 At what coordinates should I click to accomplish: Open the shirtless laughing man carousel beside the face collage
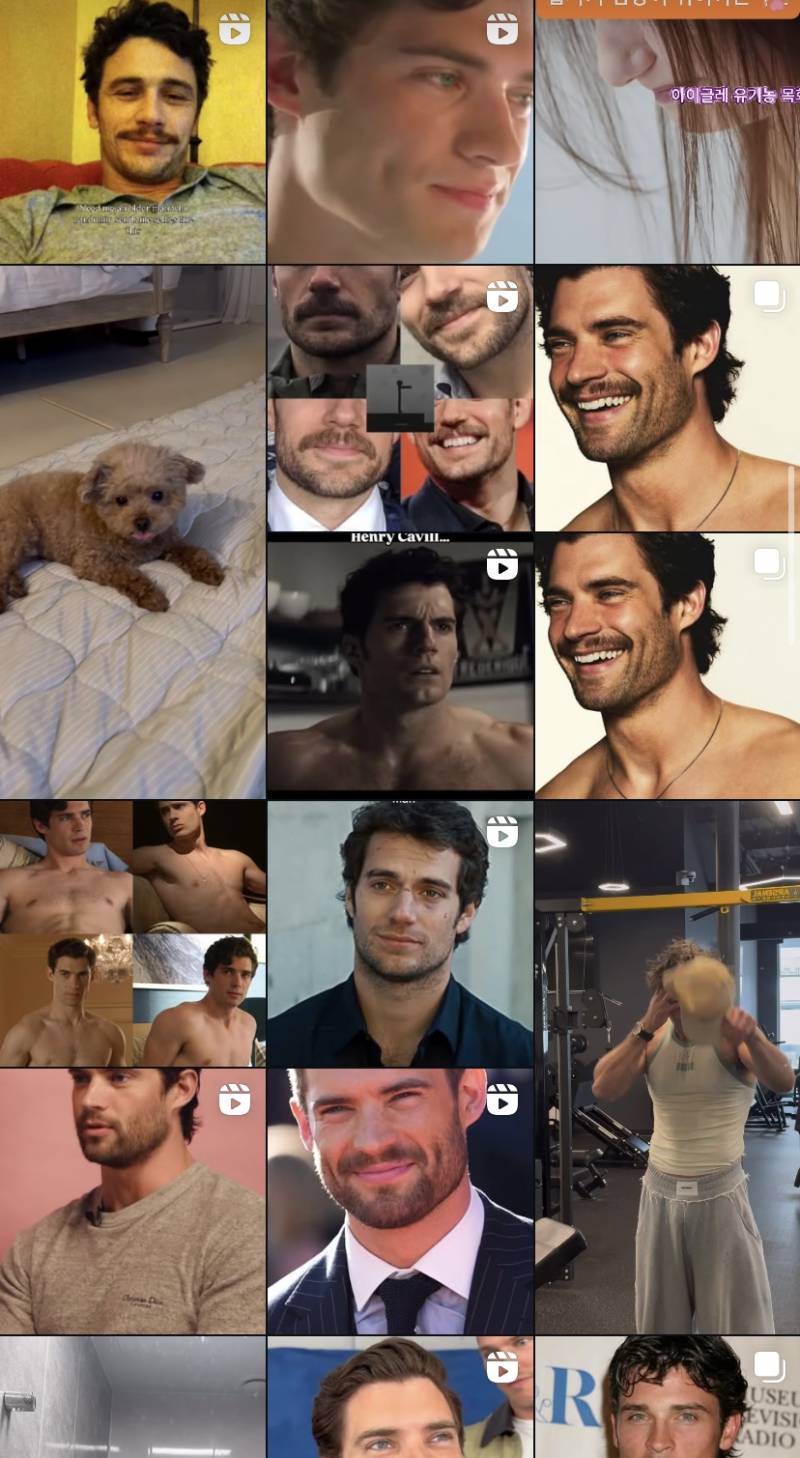(668, 398)
